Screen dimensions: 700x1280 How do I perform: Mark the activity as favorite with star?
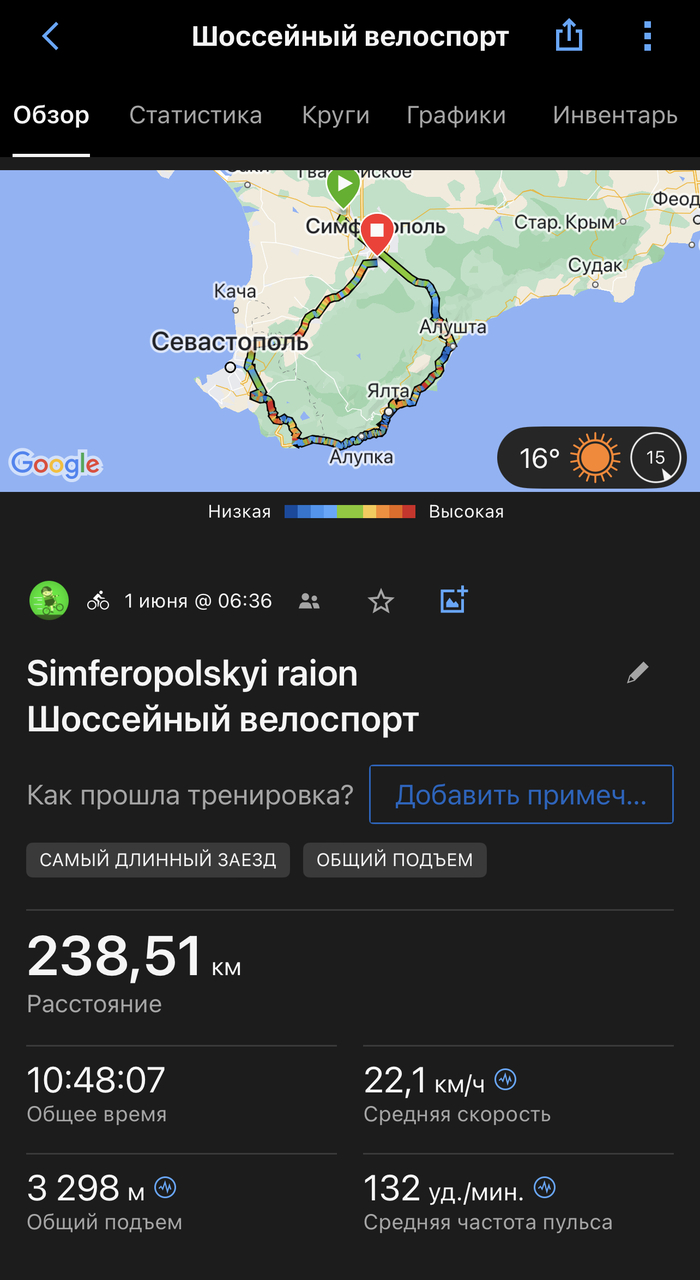coord(381,601)
